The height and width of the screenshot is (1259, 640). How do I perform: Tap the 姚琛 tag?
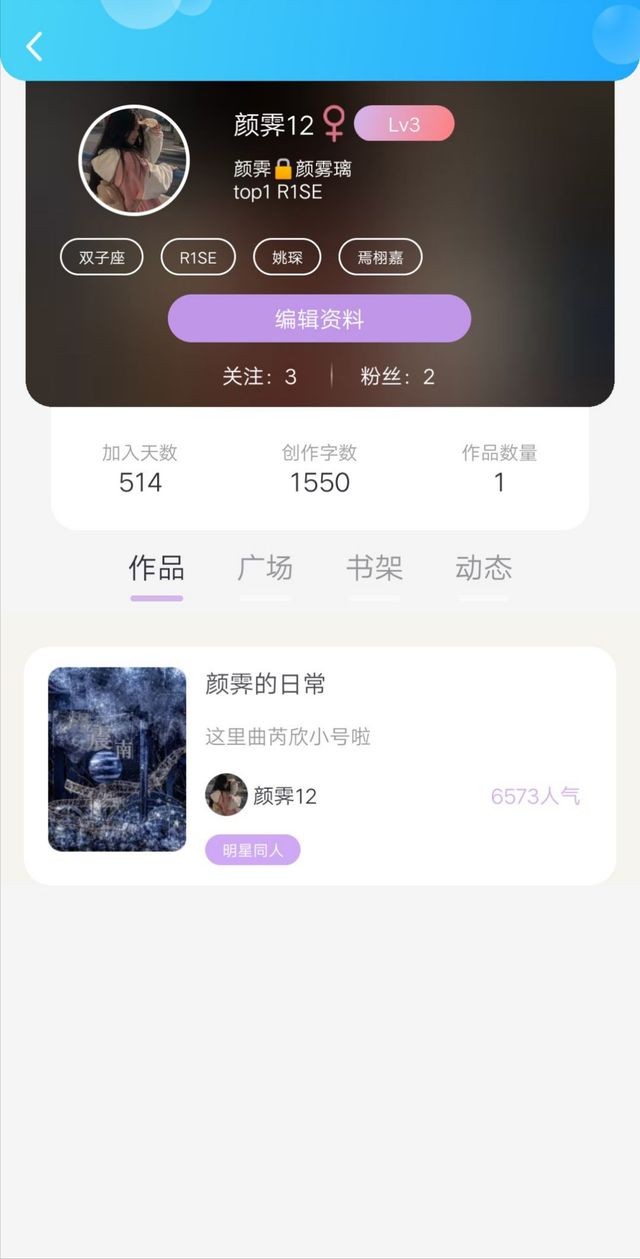[287, 257]
